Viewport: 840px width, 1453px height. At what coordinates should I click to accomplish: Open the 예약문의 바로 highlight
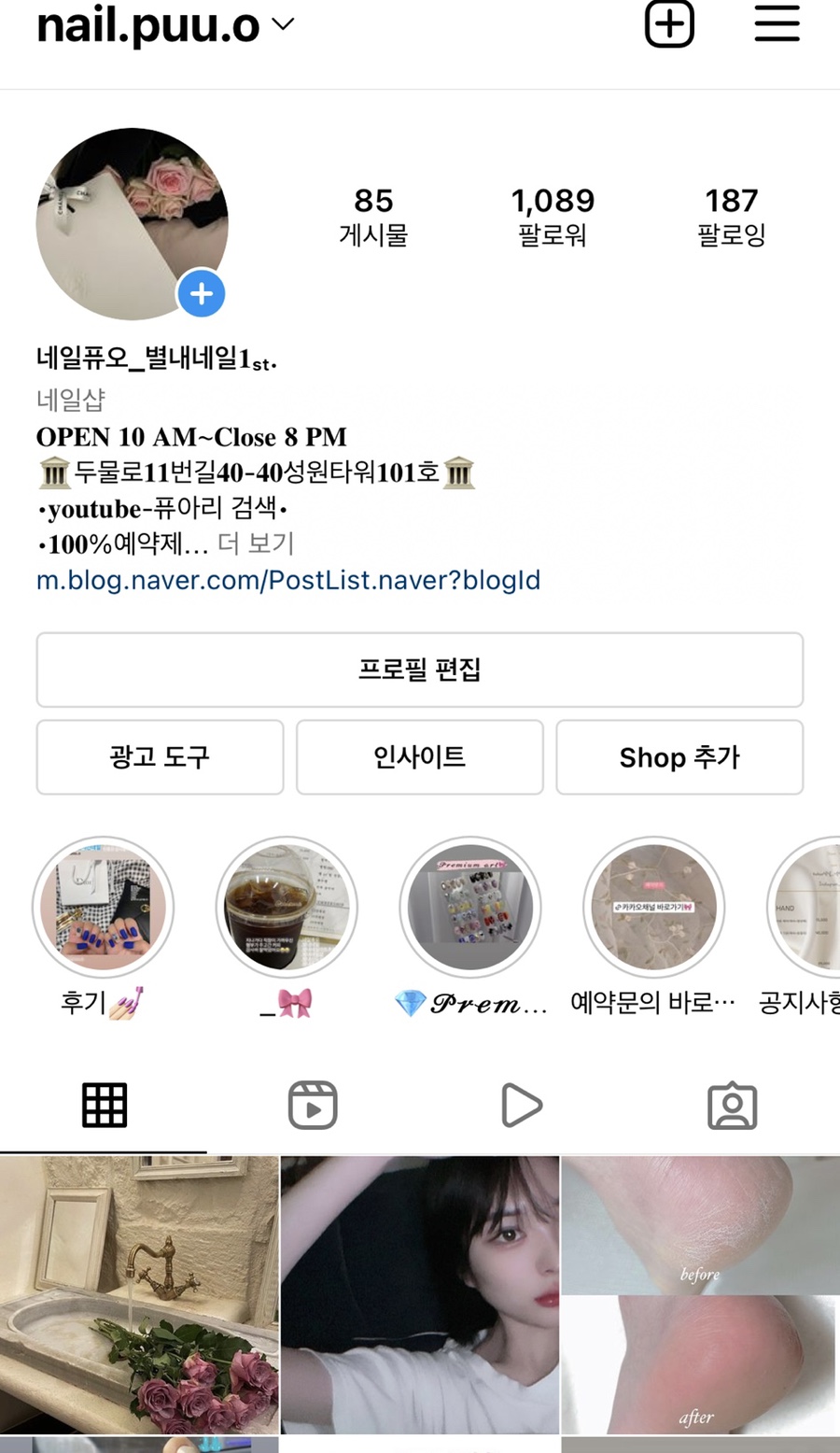pos(653,907)
